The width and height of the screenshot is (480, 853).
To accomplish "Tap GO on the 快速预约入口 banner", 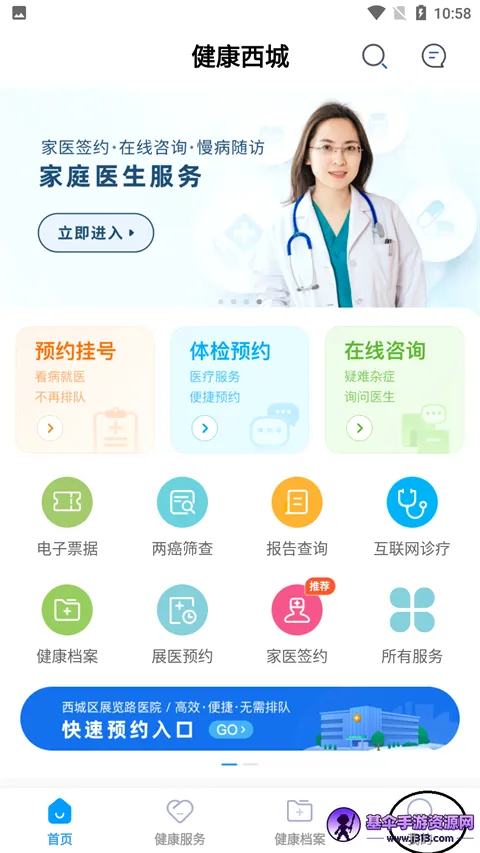I will 231,730.
